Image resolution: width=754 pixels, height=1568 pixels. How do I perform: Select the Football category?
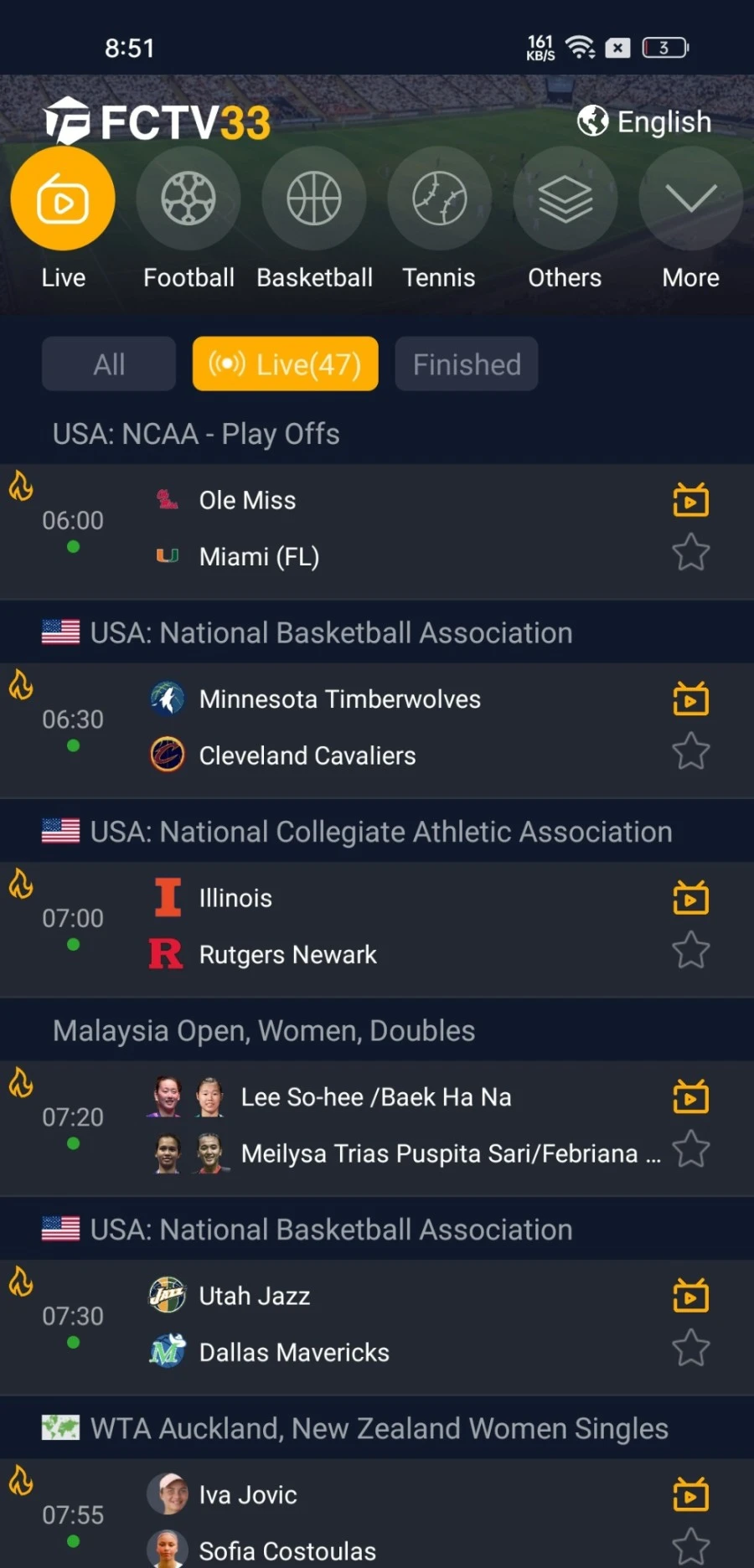click(x=188, y=199)
